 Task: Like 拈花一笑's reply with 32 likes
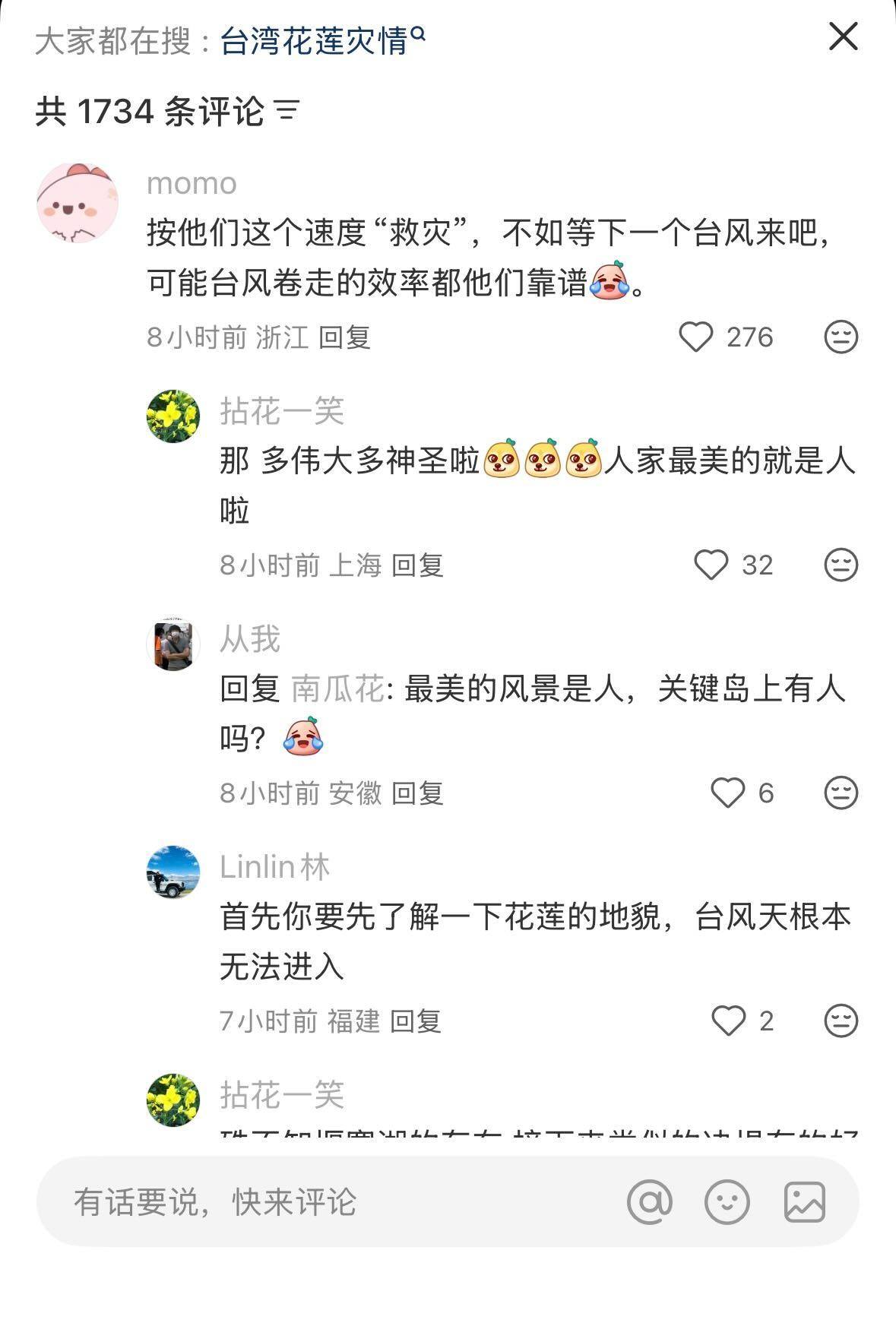[711, 565]
